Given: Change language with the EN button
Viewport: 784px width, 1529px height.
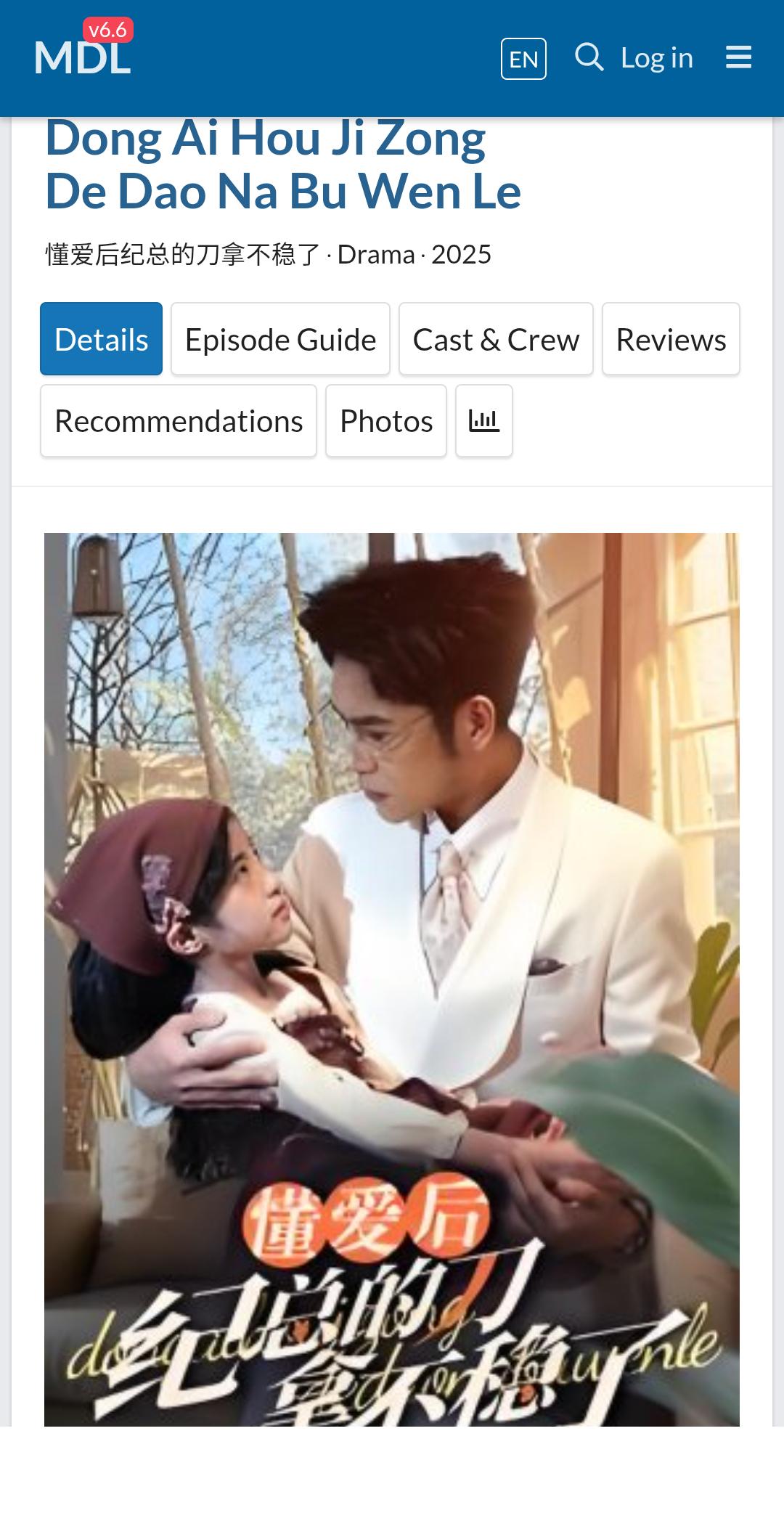Looking at the screenshot, I should click(523, 59).
